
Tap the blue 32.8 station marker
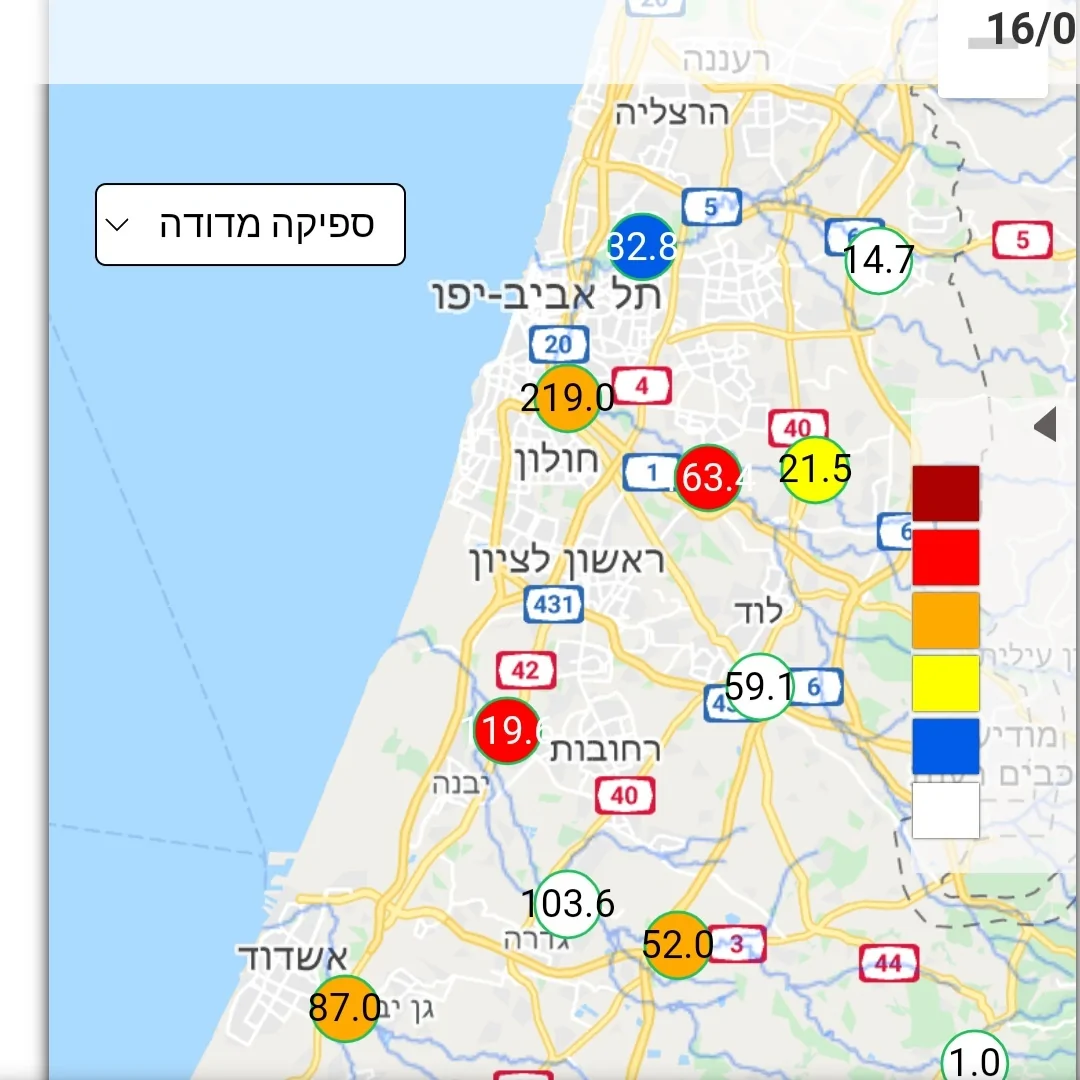(x=642, y=247)
